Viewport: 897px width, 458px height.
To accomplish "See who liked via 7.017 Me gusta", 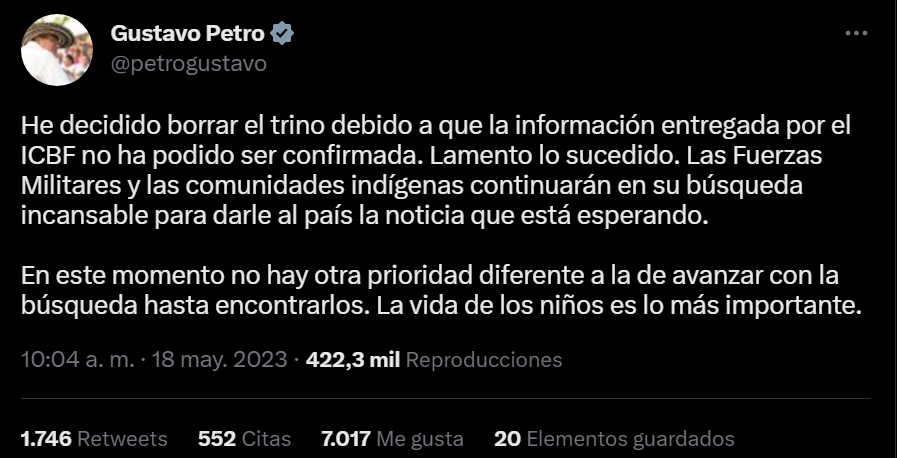I will [x=391, y=438].
